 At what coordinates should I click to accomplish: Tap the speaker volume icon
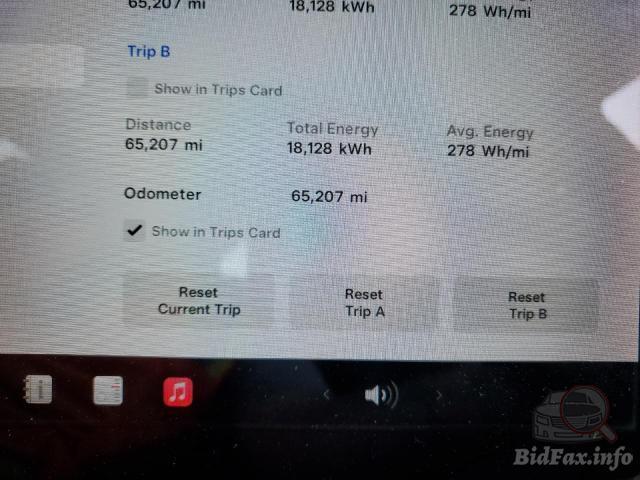[380, 395]
